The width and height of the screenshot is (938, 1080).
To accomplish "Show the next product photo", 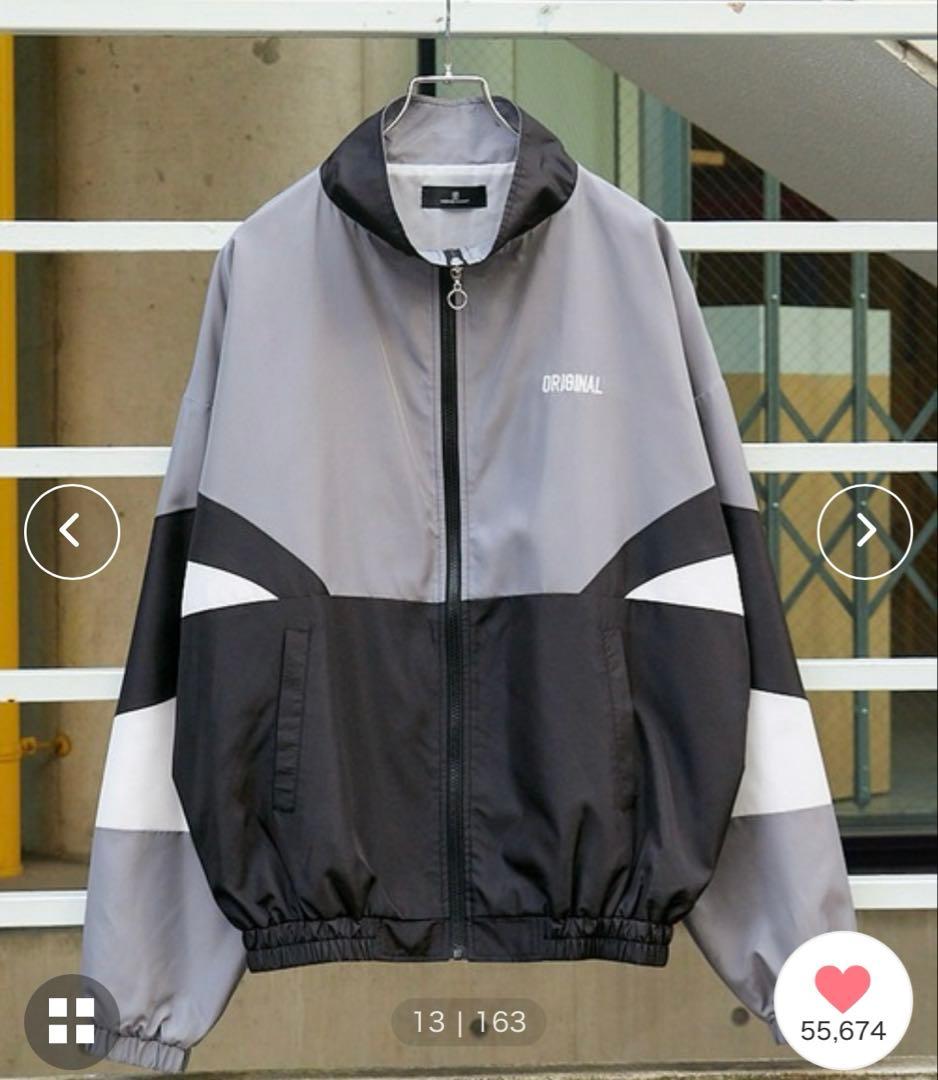I will coord(864,531).
